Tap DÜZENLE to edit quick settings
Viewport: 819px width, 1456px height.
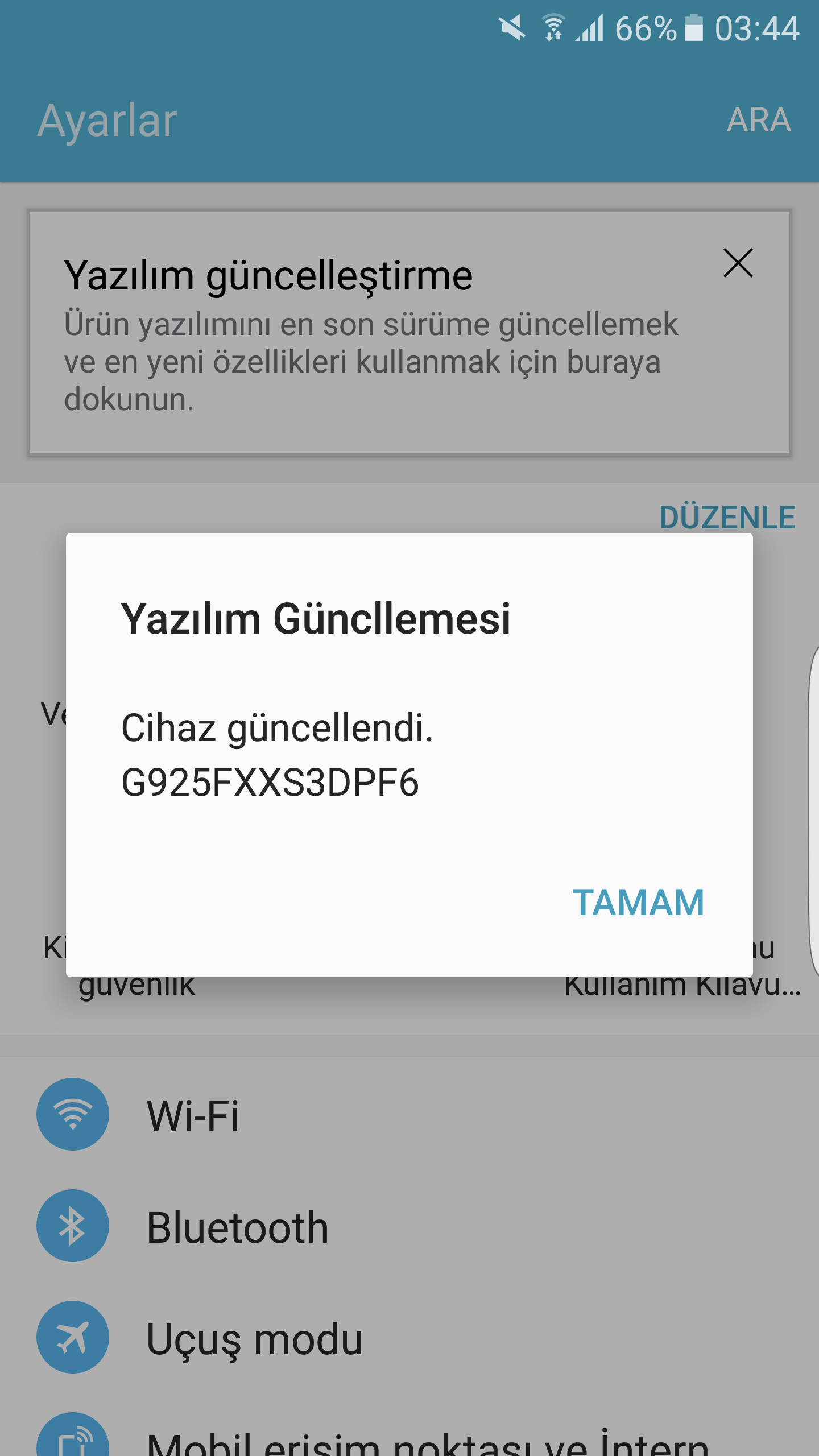pos(727,517)
